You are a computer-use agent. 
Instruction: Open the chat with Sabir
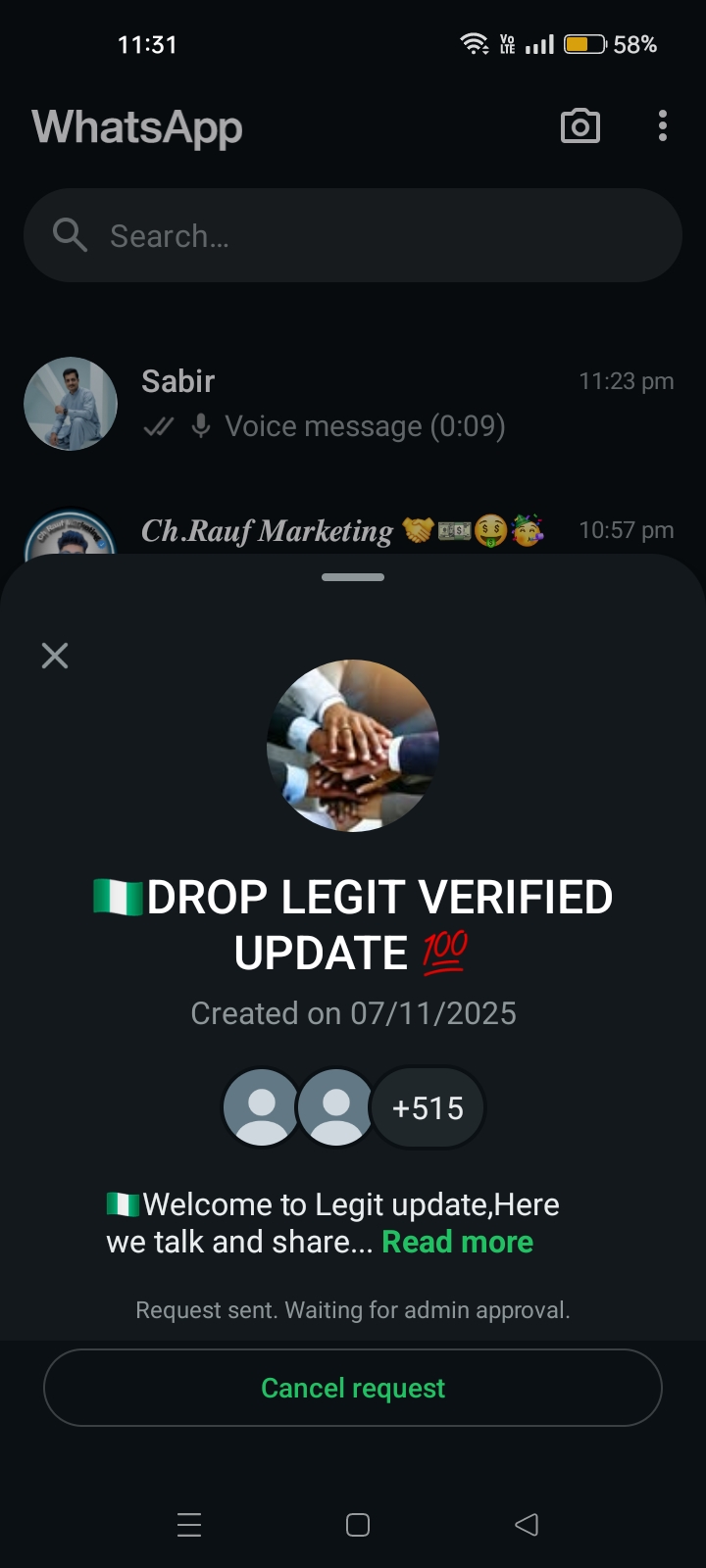tap(353, 404)
